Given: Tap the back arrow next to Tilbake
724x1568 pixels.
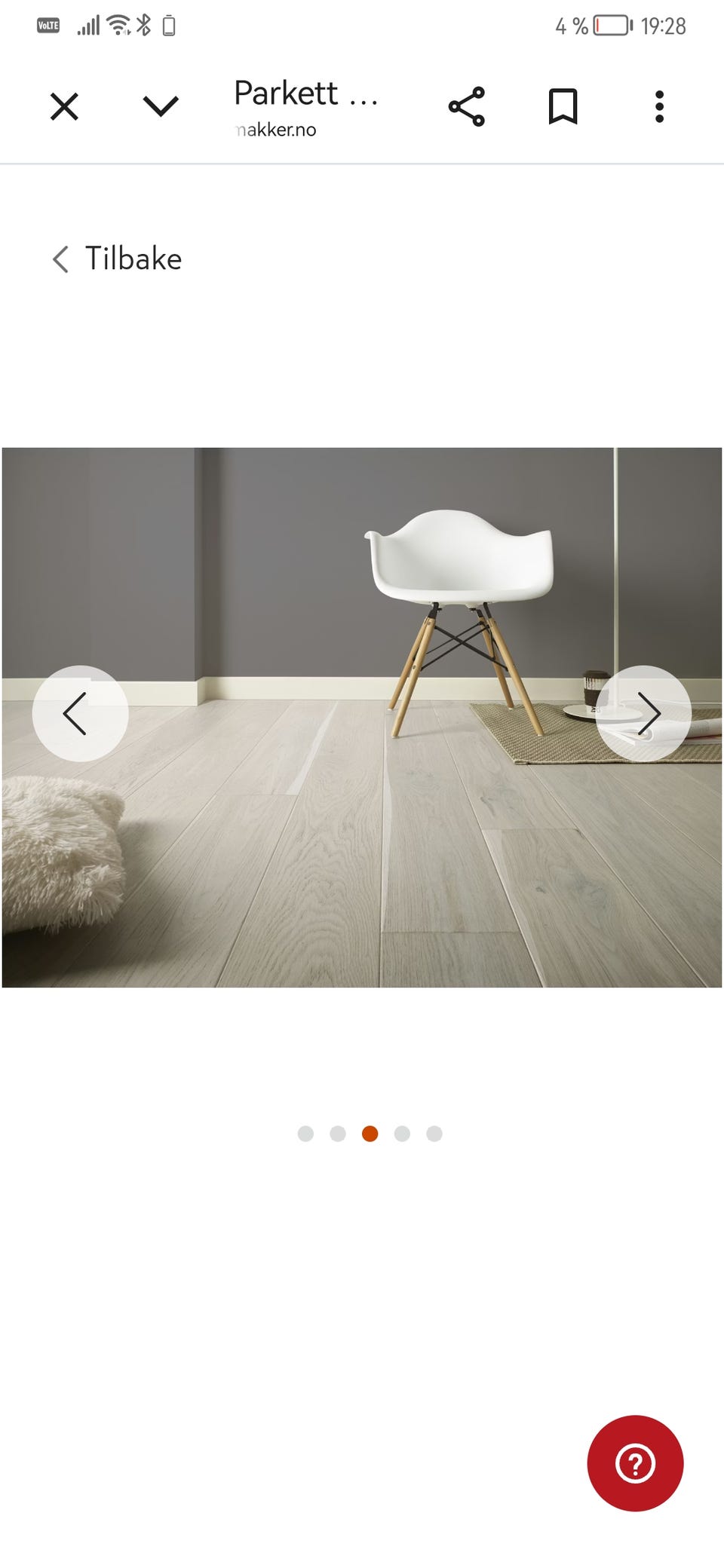Looking at the screenshot, I should tap(61, 259).
